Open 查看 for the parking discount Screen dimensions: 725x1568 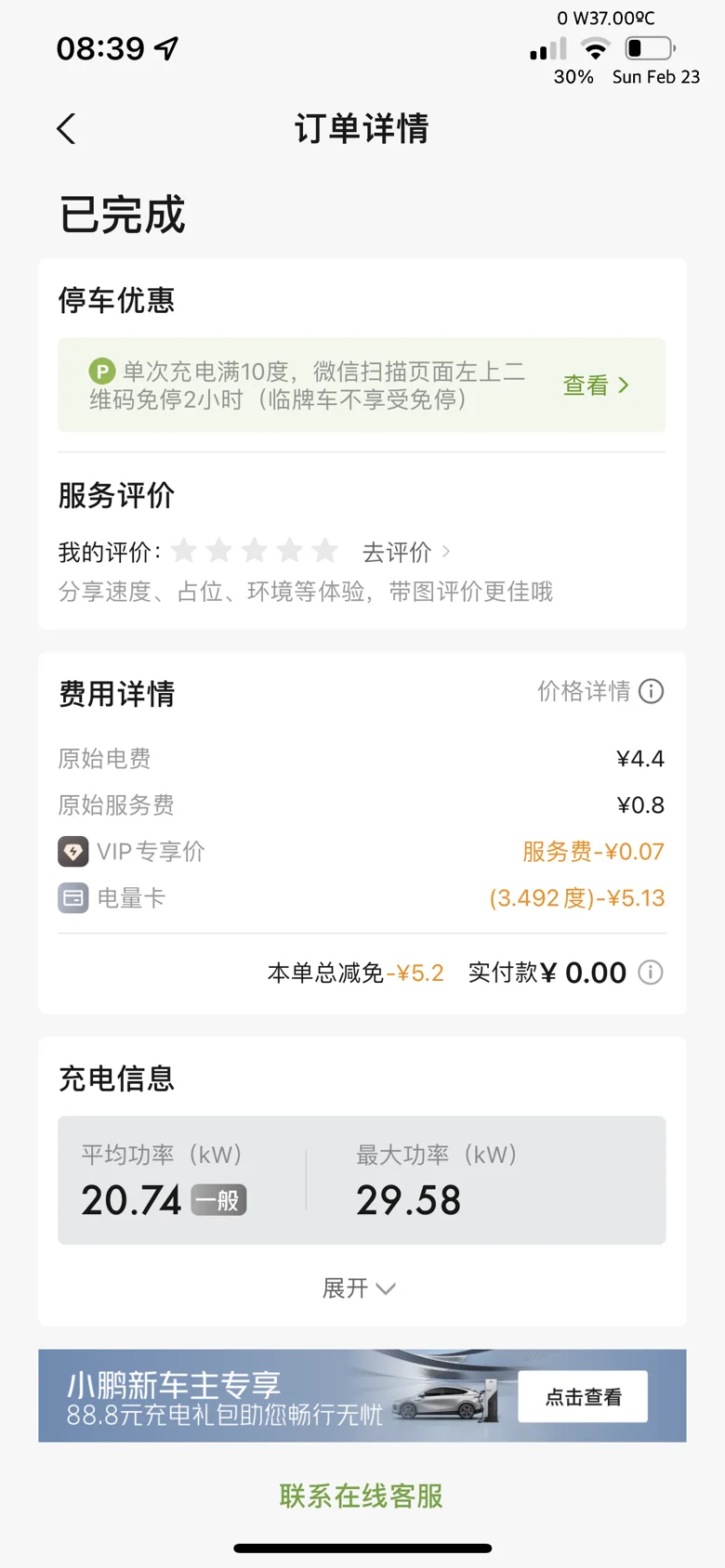coord(596,385)
